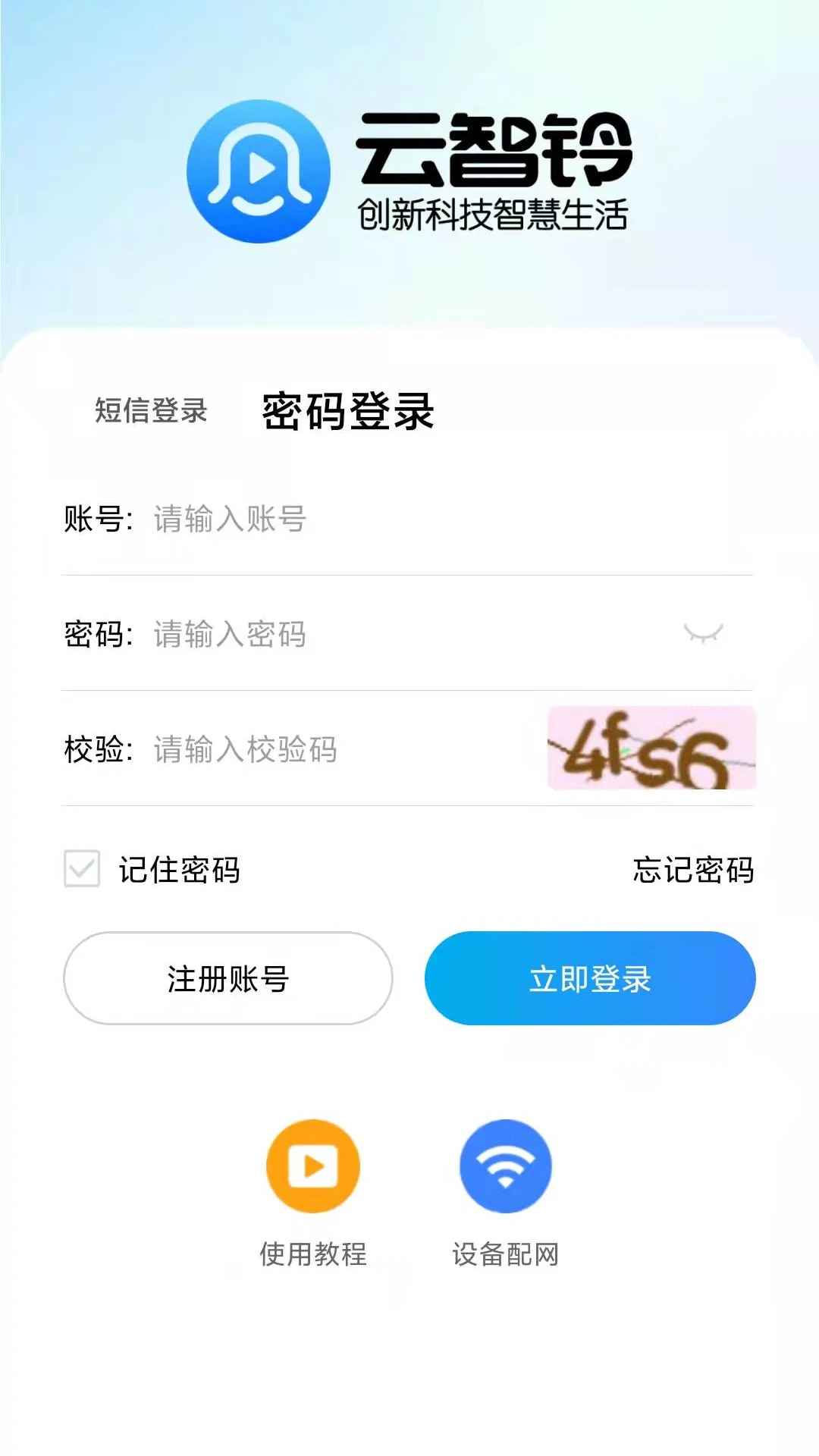Open the 忘记密码 forgot password link
This screenshot has width=819, height=1456.
[x=693, y=872]
